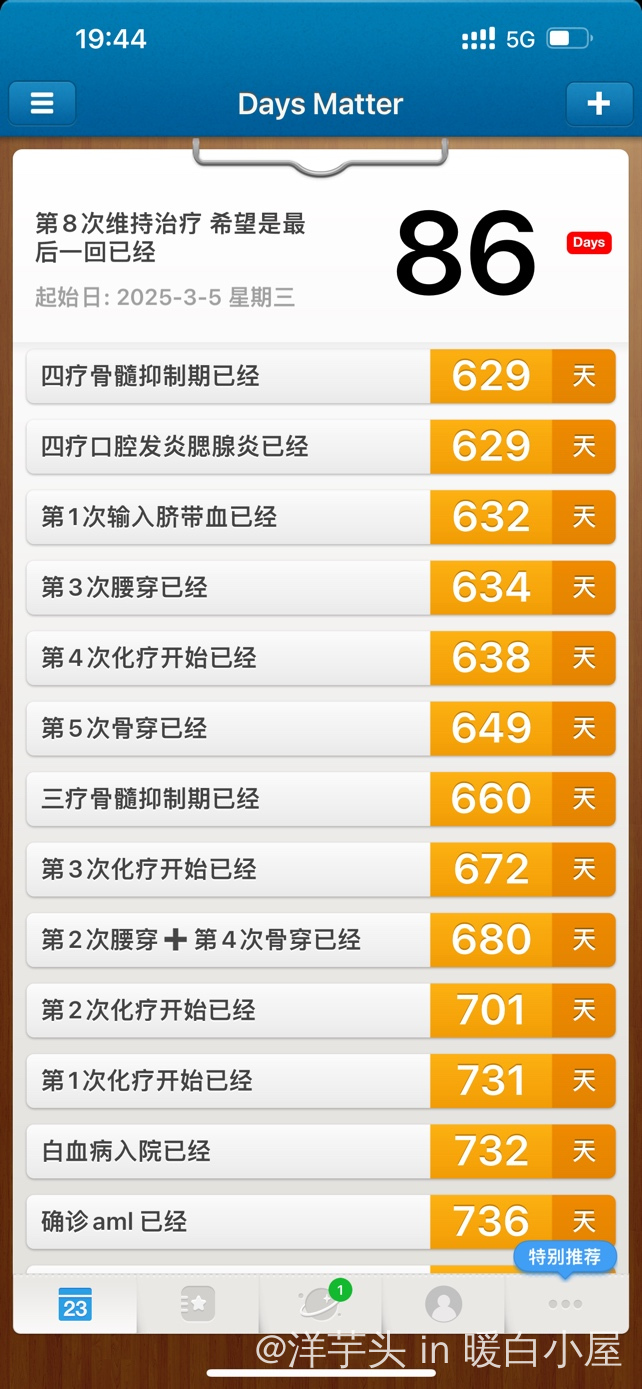Add a new event with plus button
This screenshot has width=642, height=1389.
(598, 104)
